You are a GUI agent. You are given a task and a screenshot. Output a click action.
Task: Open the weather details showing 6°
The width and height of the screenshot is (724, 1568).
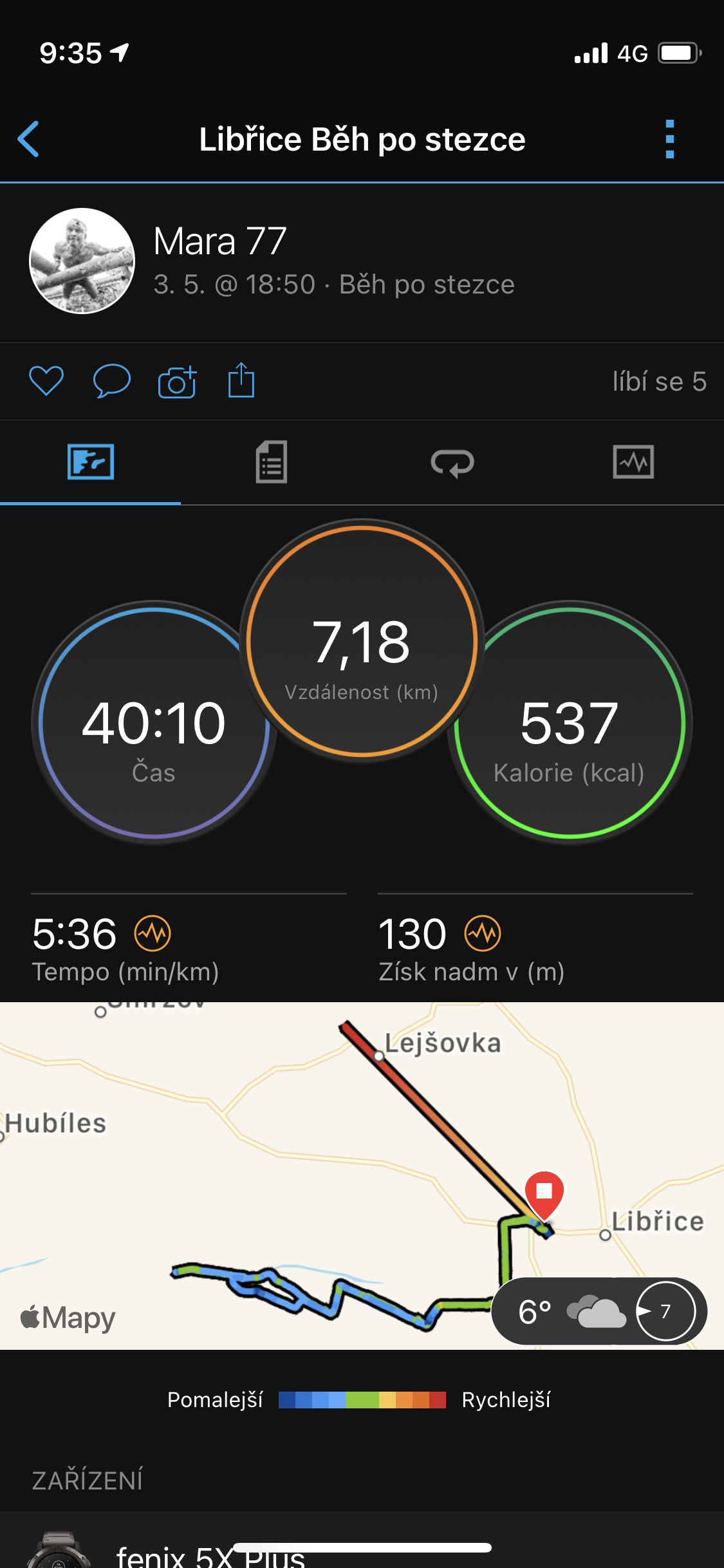coord(599,1311)
